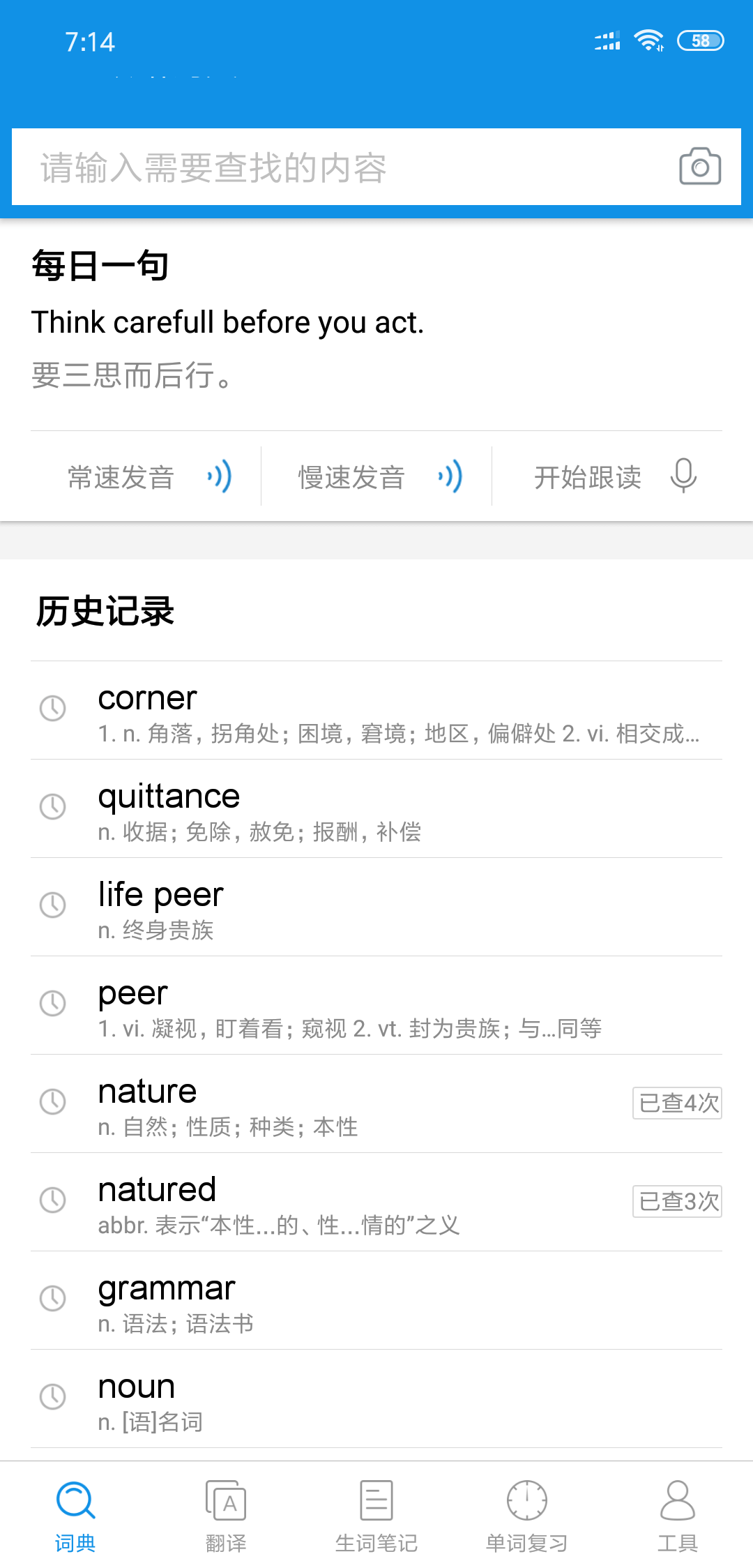Switch to the 生词笔记 tab
Viewport: 753px width, 1568px height.
pos(376,1515)
